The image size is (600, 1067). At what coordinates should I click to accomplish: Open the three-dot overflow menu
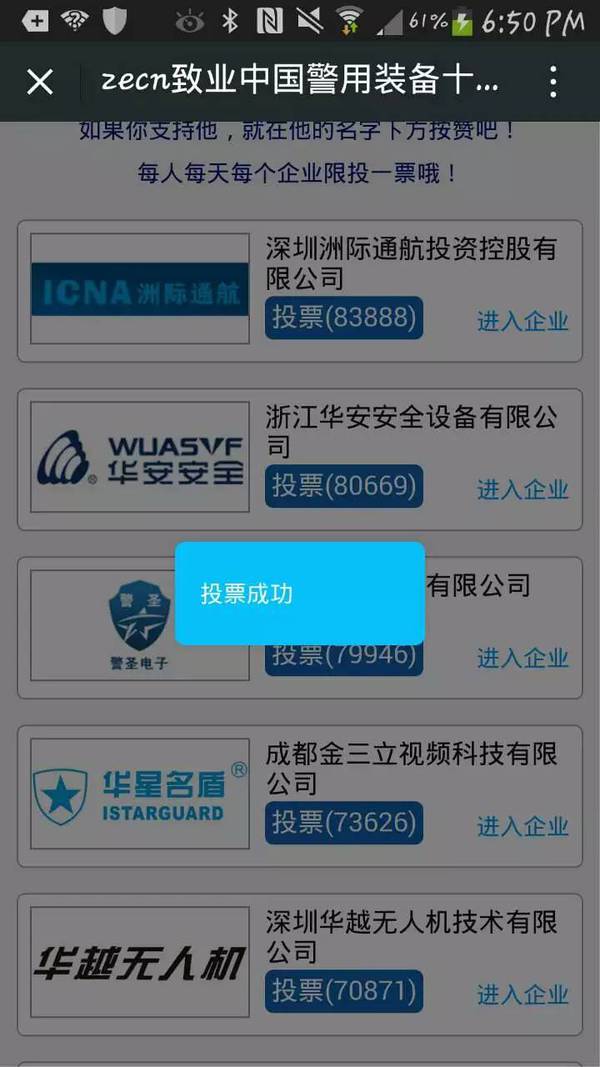pyautogui.click(x=553, y=81)
